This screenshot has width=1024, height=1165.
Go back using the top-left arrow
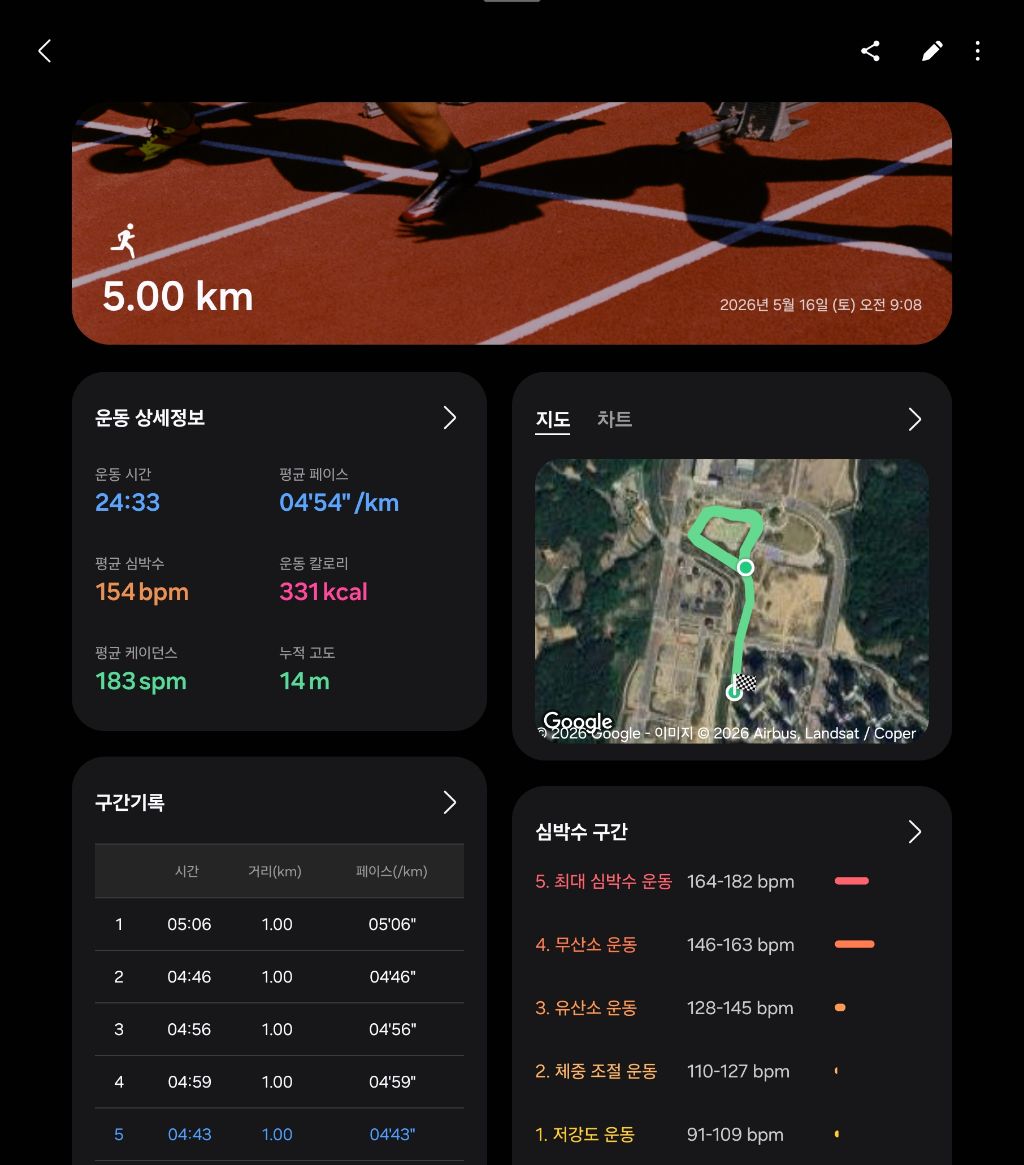45,51
